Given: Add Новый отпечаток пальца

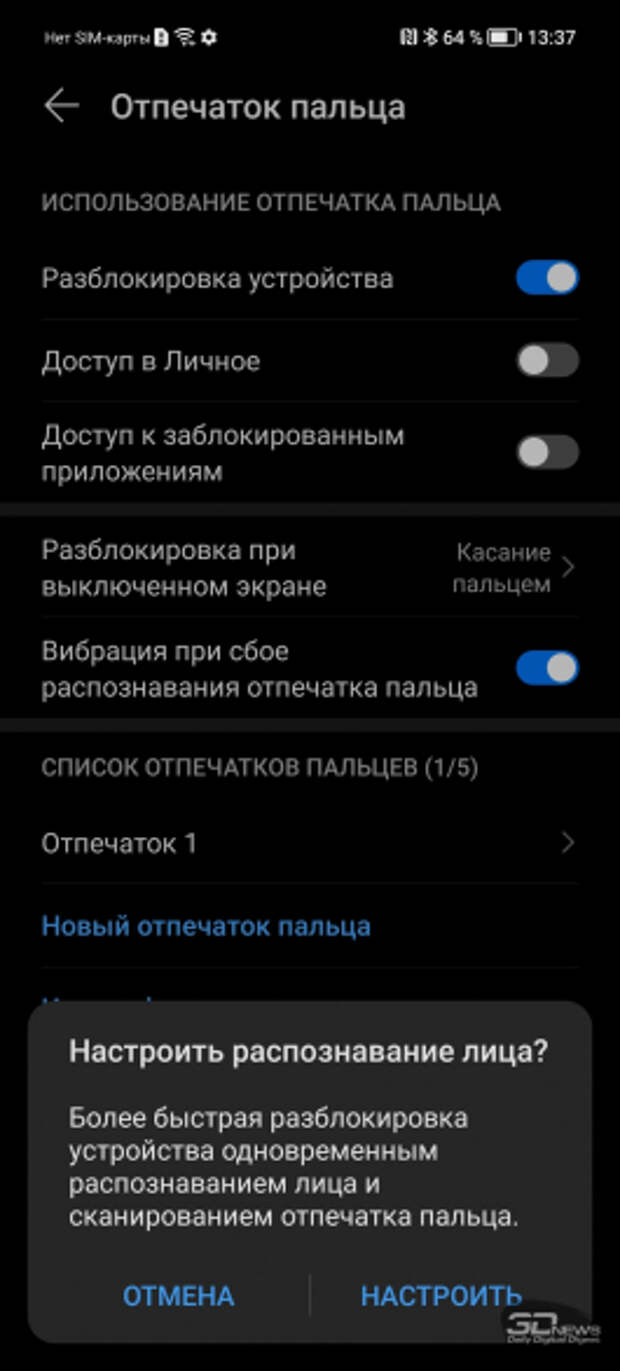Looking at the screenshot, I should click(x=206, y=926).
